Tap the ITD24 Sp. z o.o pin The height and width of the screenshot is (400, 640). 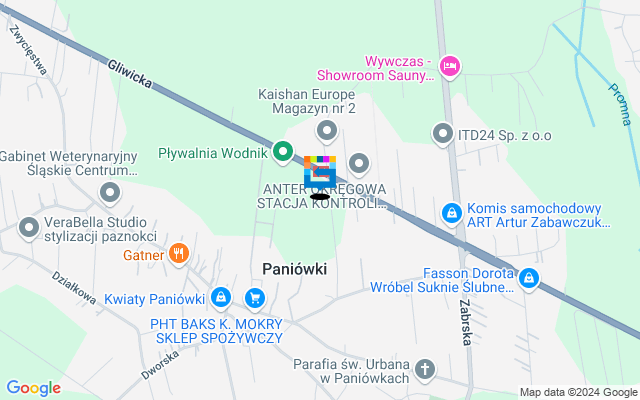(x=442, y=133)
